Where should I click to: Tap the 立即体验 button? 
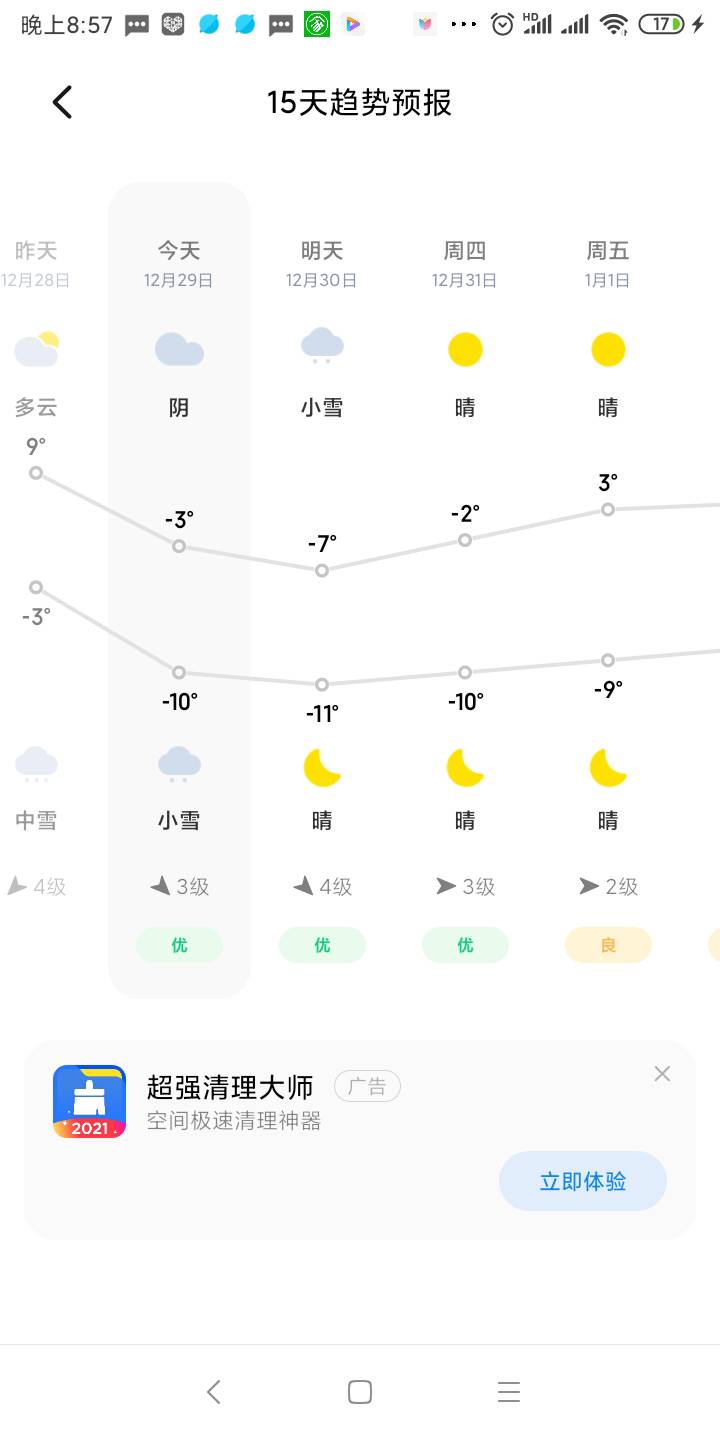click(x=583, y=1181)
